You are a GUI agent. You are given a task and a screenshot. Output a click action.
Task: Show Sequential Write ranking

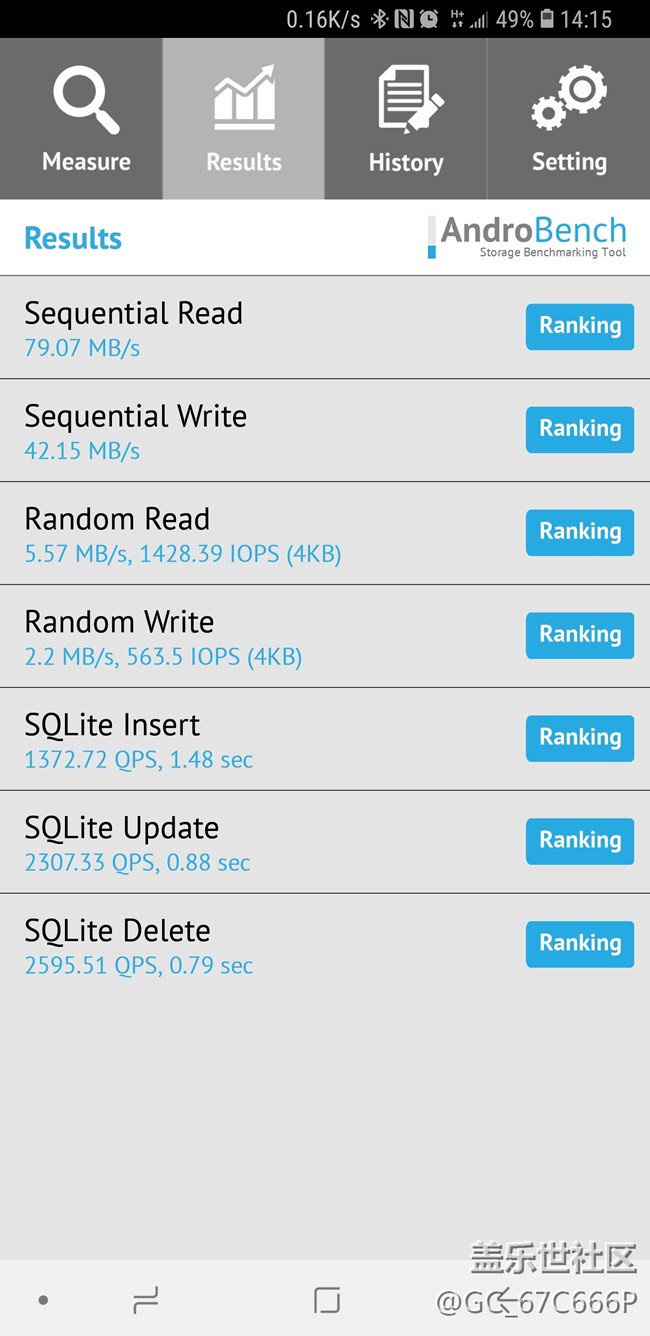tap(579, 429)
